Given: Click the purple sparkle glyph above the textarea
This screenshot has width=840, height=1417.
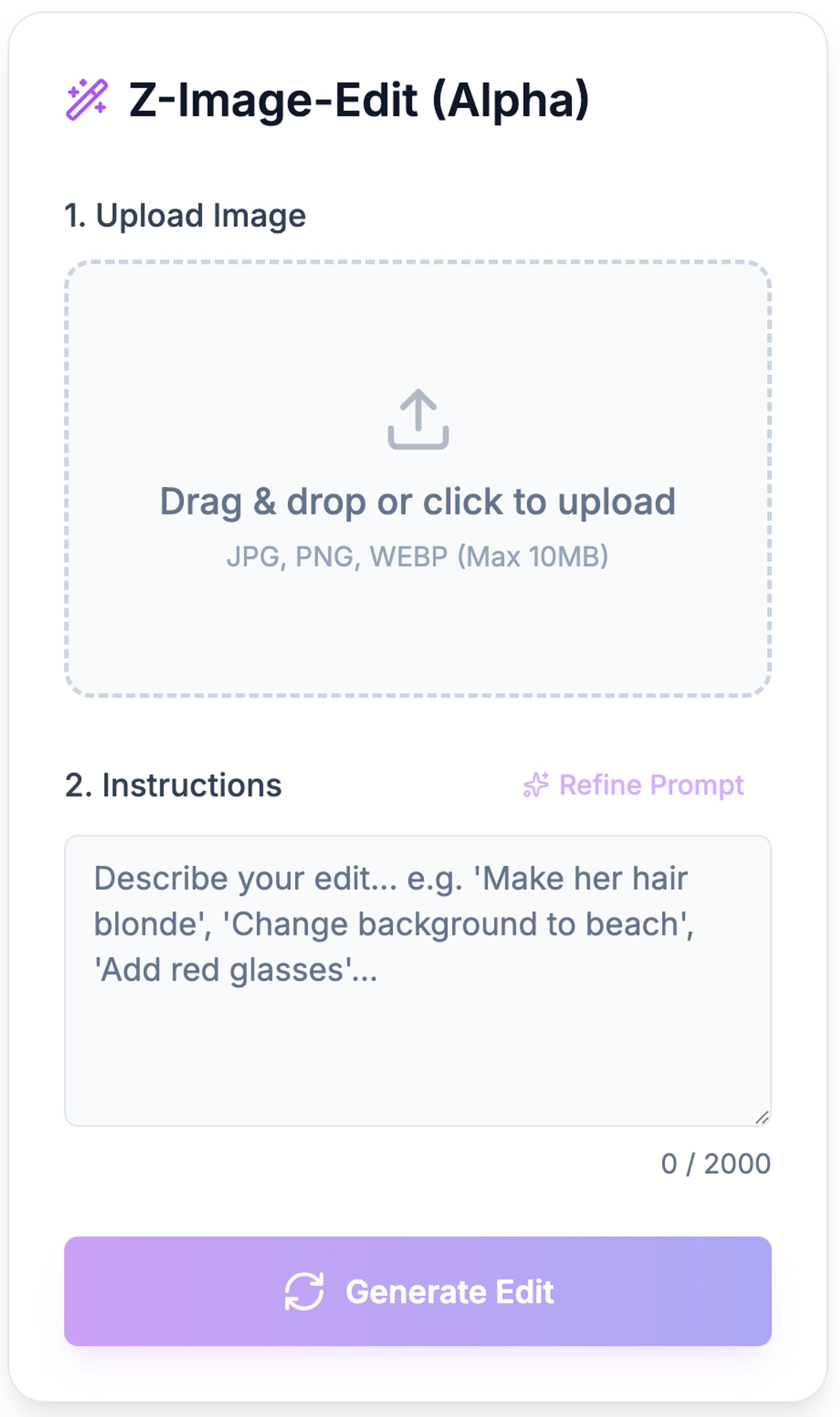Looking at the screenshot, I should 535,785.
